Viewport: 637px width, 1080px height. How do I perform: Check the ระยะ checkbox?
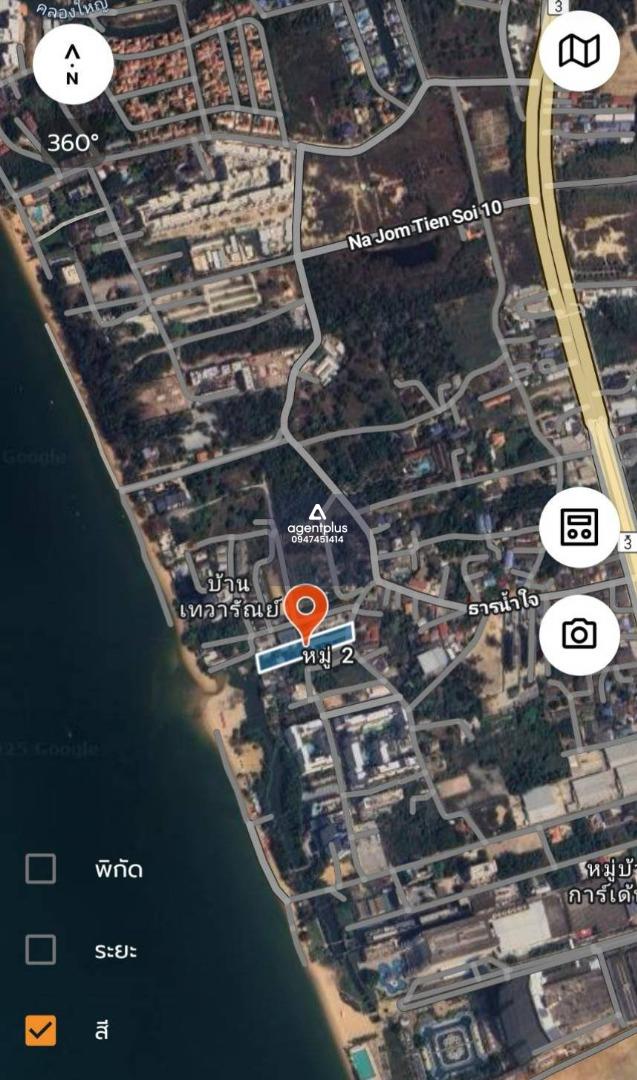tap(41, 950)
